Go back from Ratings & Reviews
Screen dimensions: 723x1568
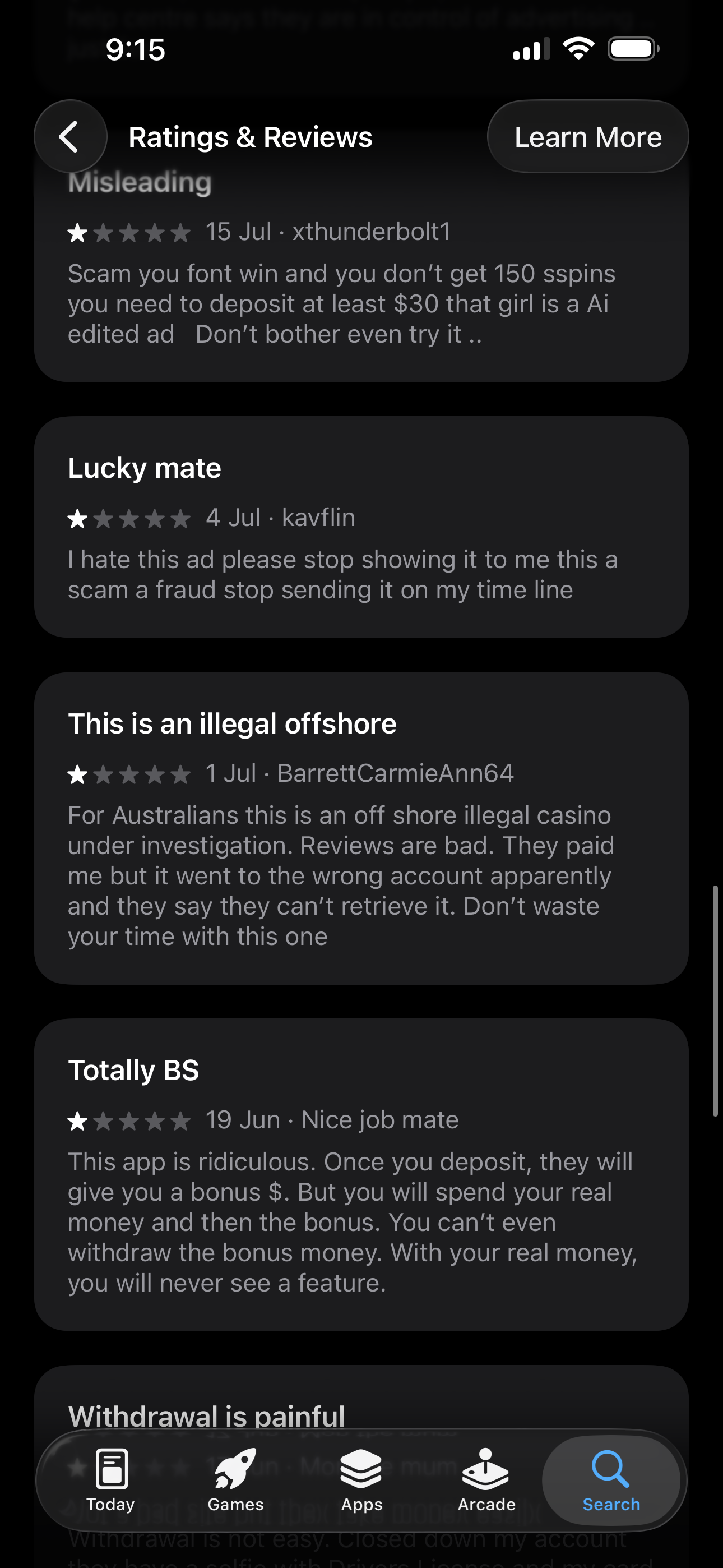[71, 136]
